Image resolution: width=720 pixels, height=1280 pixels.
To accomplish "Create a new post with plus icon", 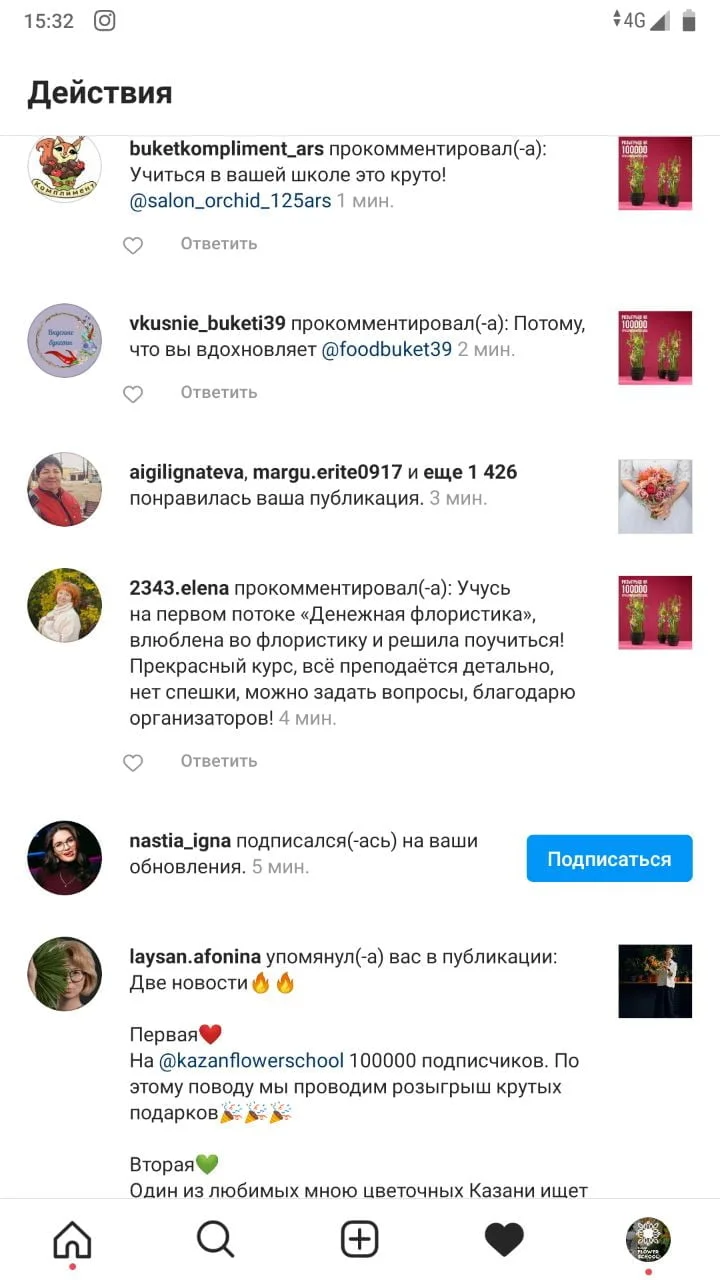I will coord(360,1240).
